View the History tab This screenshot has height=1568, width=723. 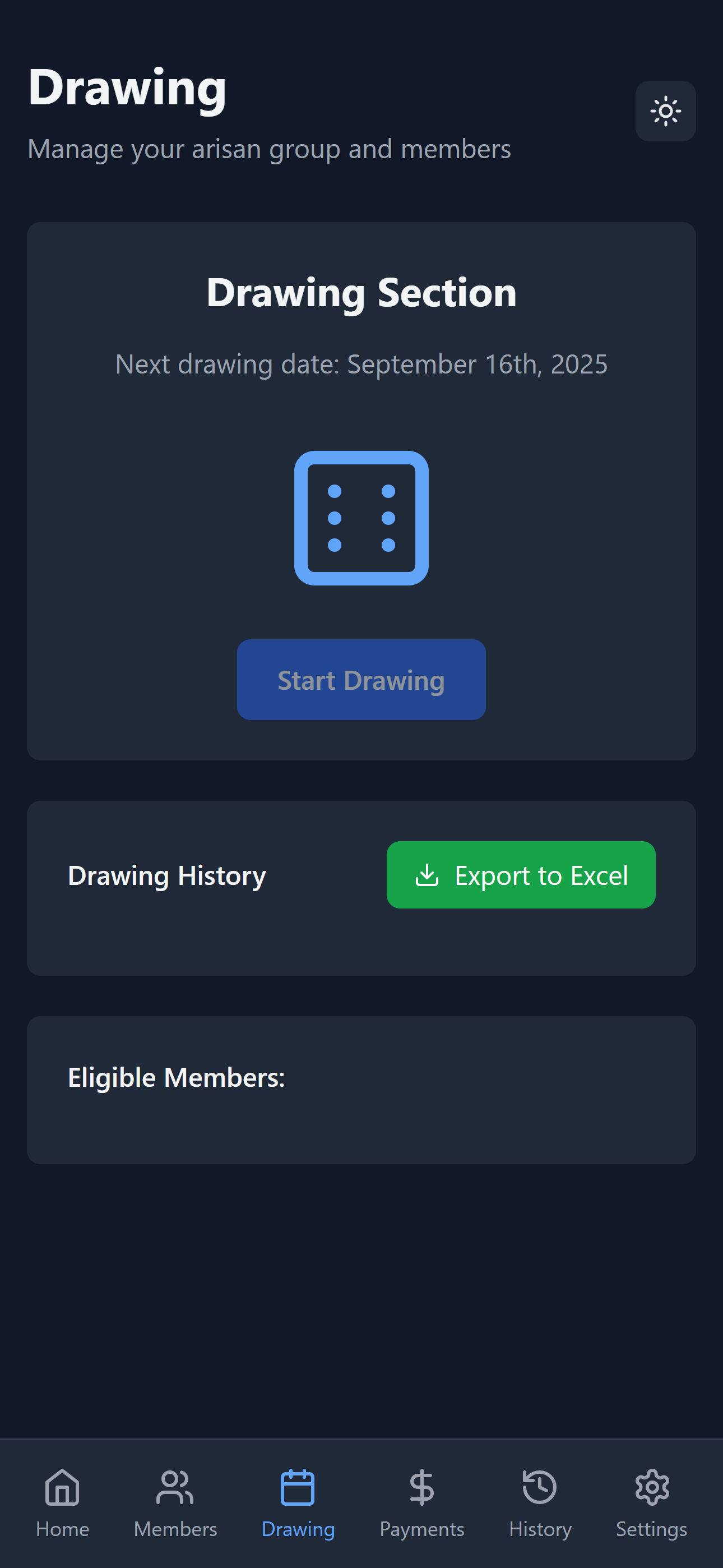click(x=540, y=1502)
